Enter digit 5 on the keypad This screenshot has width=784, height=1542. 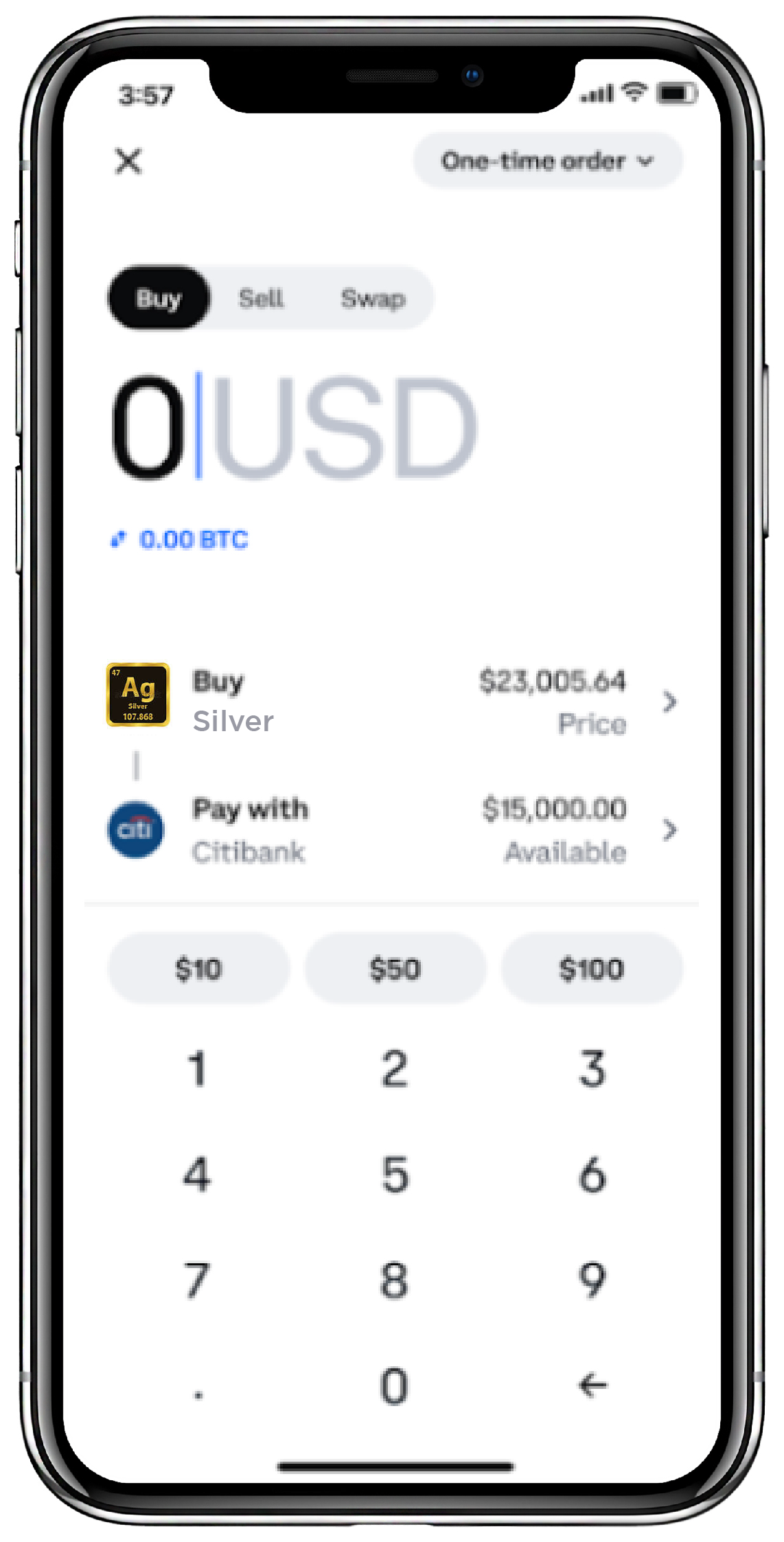coord(395,1175)
